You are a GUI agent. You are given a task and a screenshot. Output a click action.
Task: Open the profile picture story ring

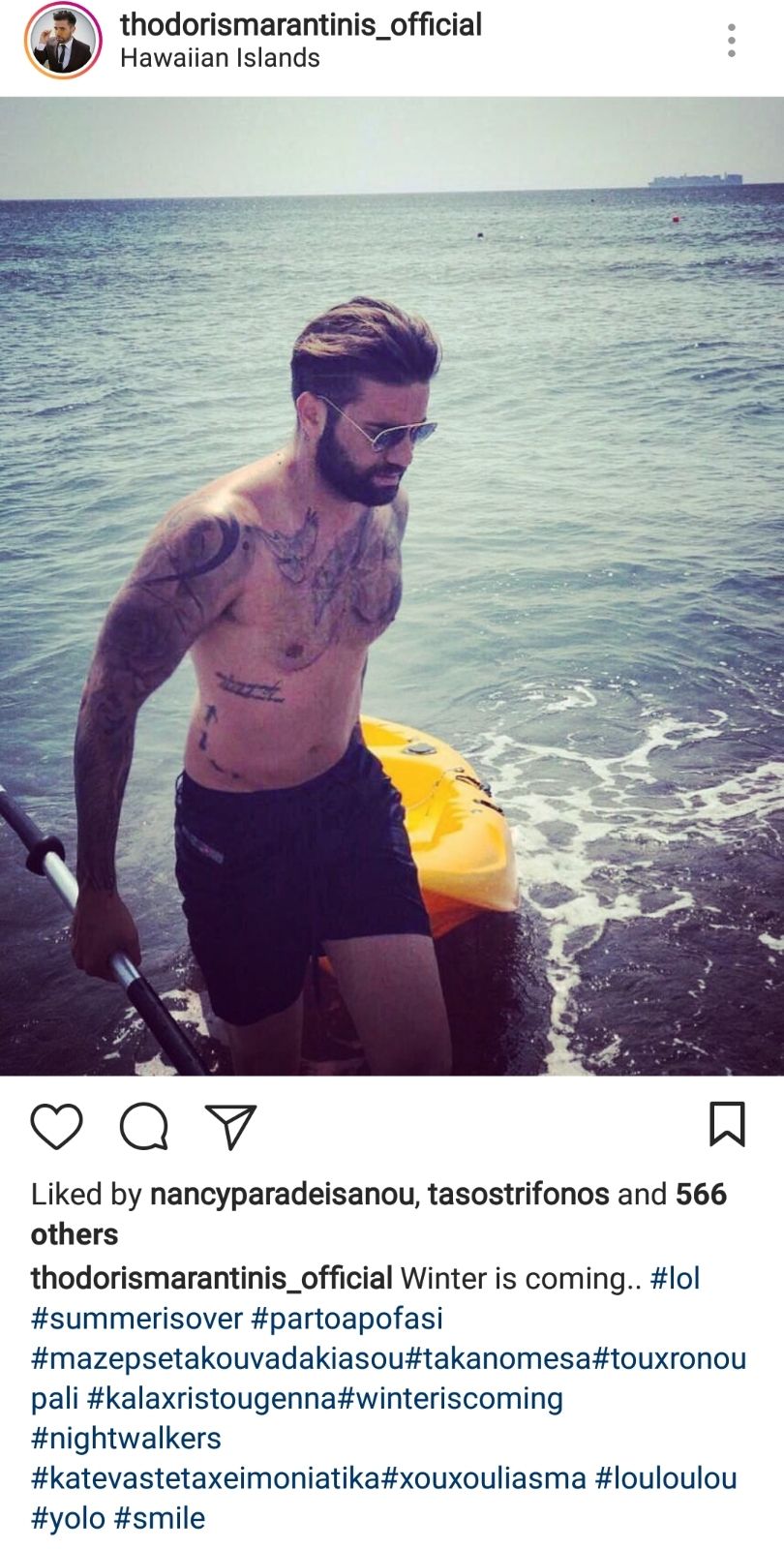[63, 41]
